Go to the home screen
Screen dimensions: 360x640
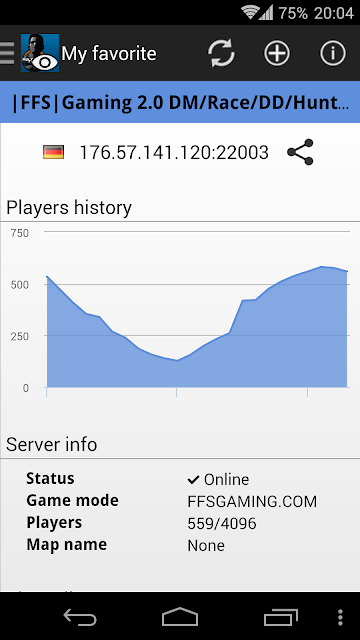180,617
